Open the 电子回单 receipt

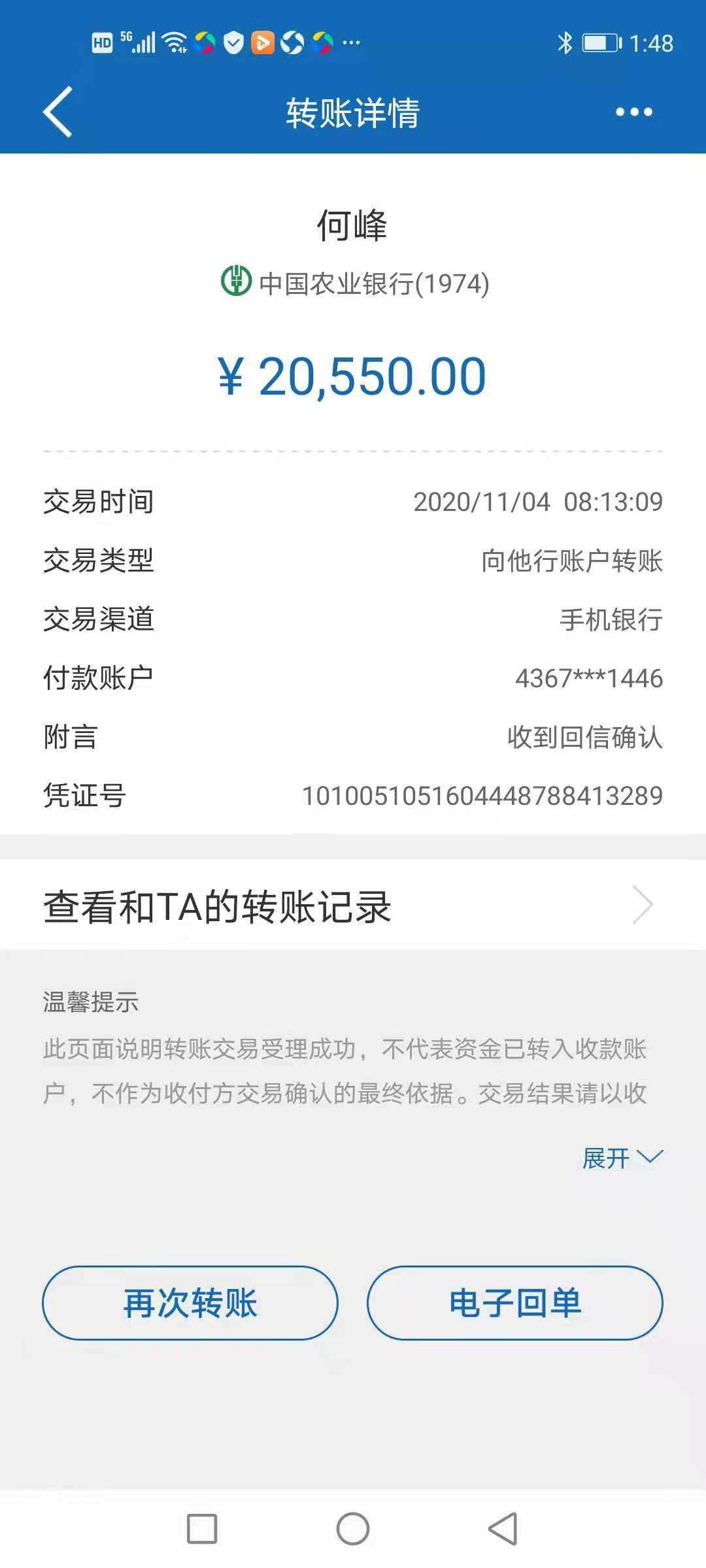[x=515, y=1303]
